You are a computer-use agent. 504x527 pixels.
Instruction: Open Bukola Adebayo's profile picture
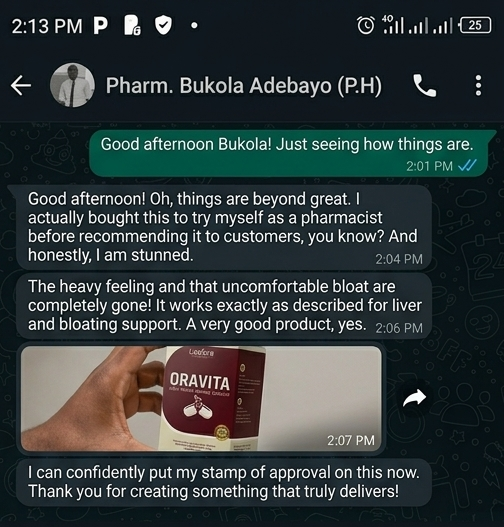[x=72, y=85]
